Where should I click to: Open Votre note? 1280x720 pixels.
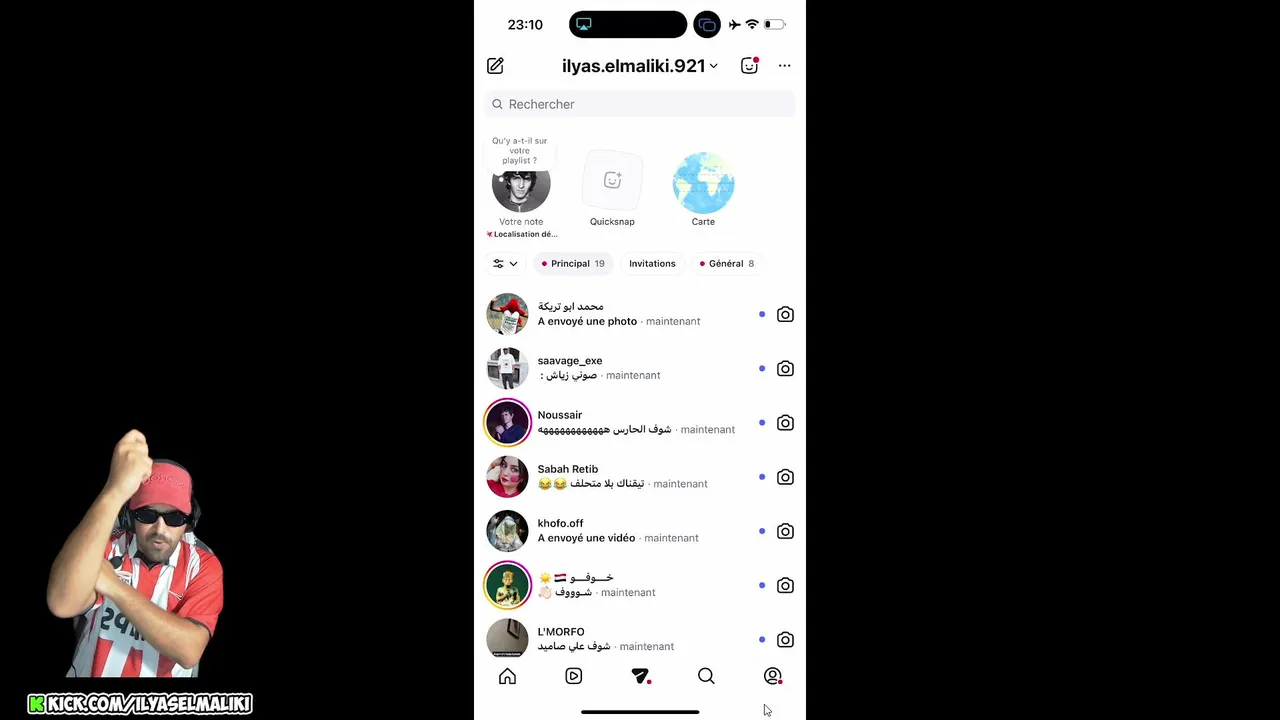(521, 190)
